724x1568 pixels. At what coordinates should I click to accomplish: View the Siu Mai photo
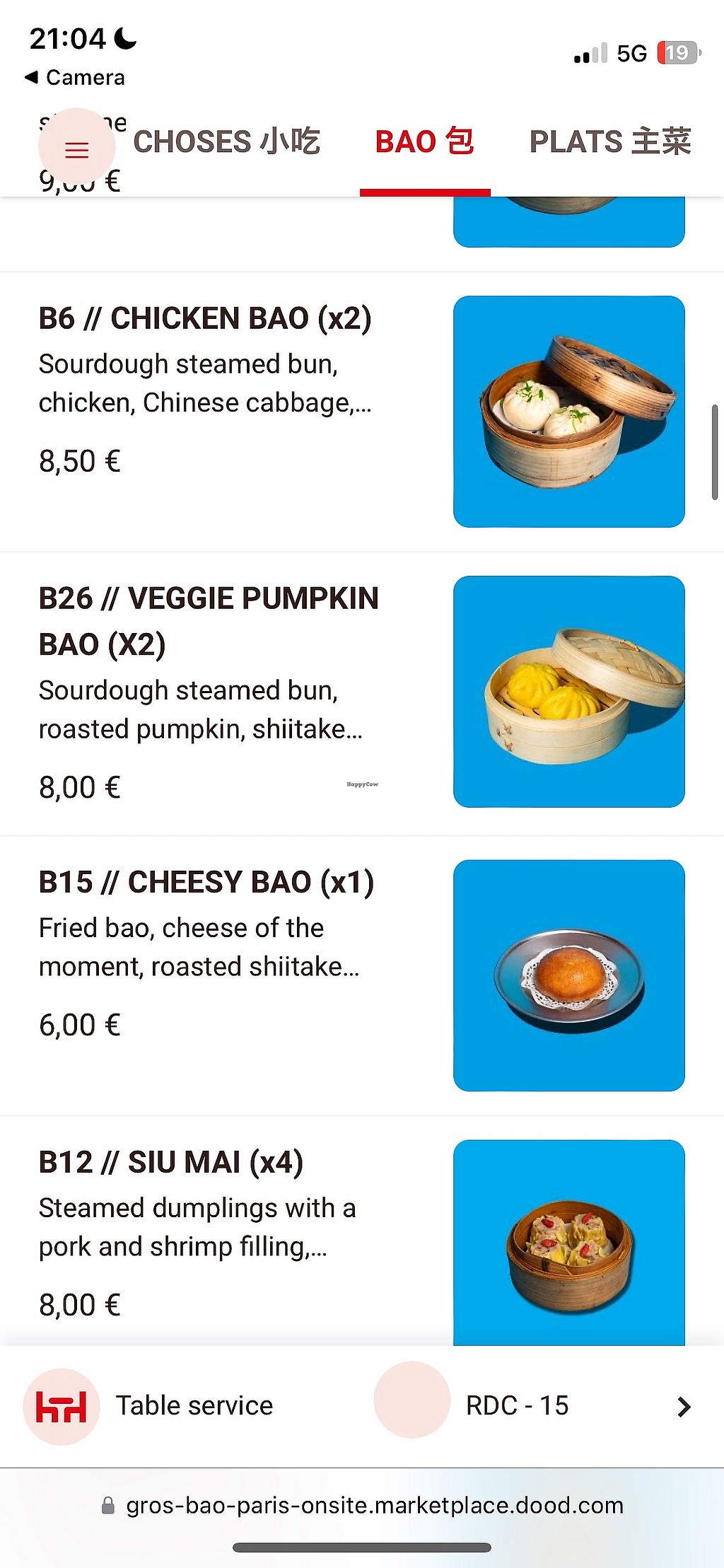coord(568,1242)
